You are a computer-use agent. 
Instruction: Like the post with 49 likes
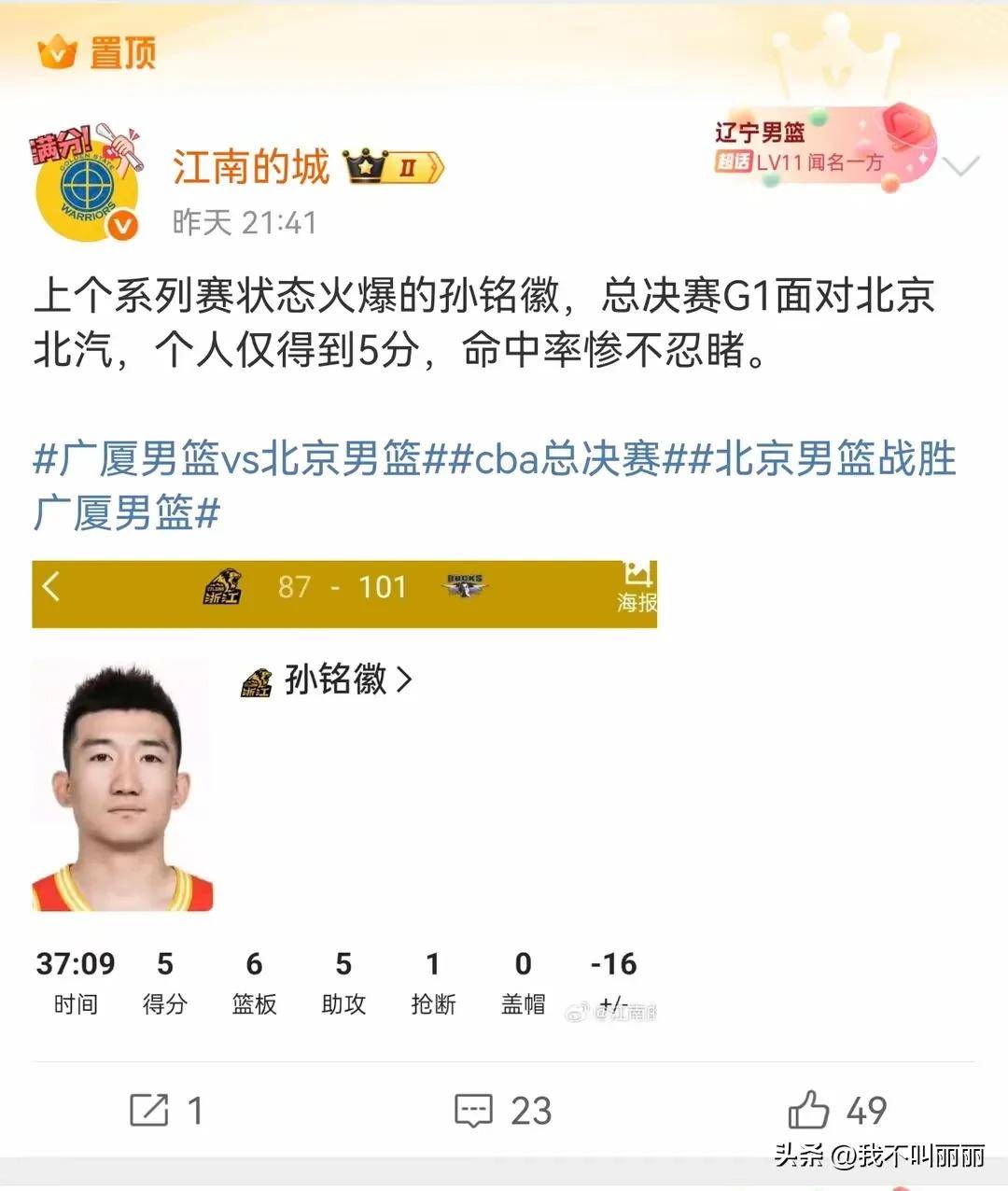point(837,1111)
